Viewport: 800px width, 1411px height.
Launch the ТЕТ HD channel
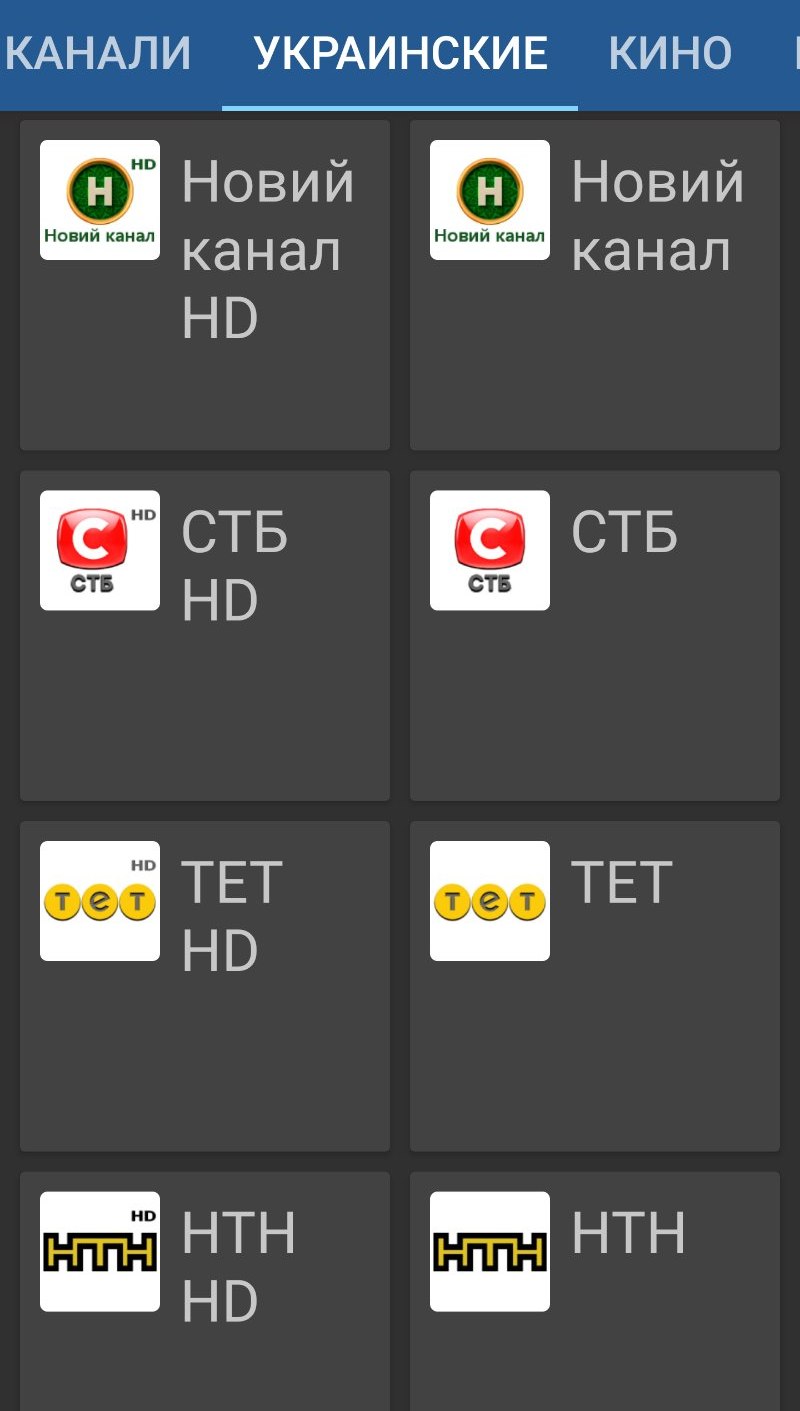pyautogui.click(x=204, y=985)
